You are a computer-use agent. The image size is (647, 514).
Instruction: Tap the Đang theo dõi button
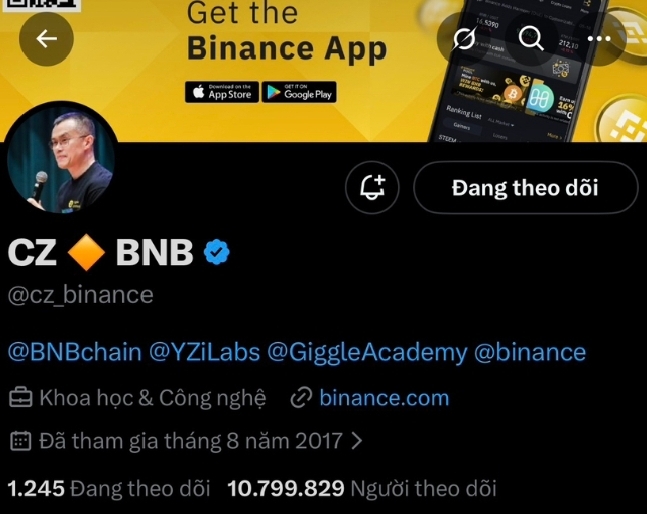pos(525,187)
